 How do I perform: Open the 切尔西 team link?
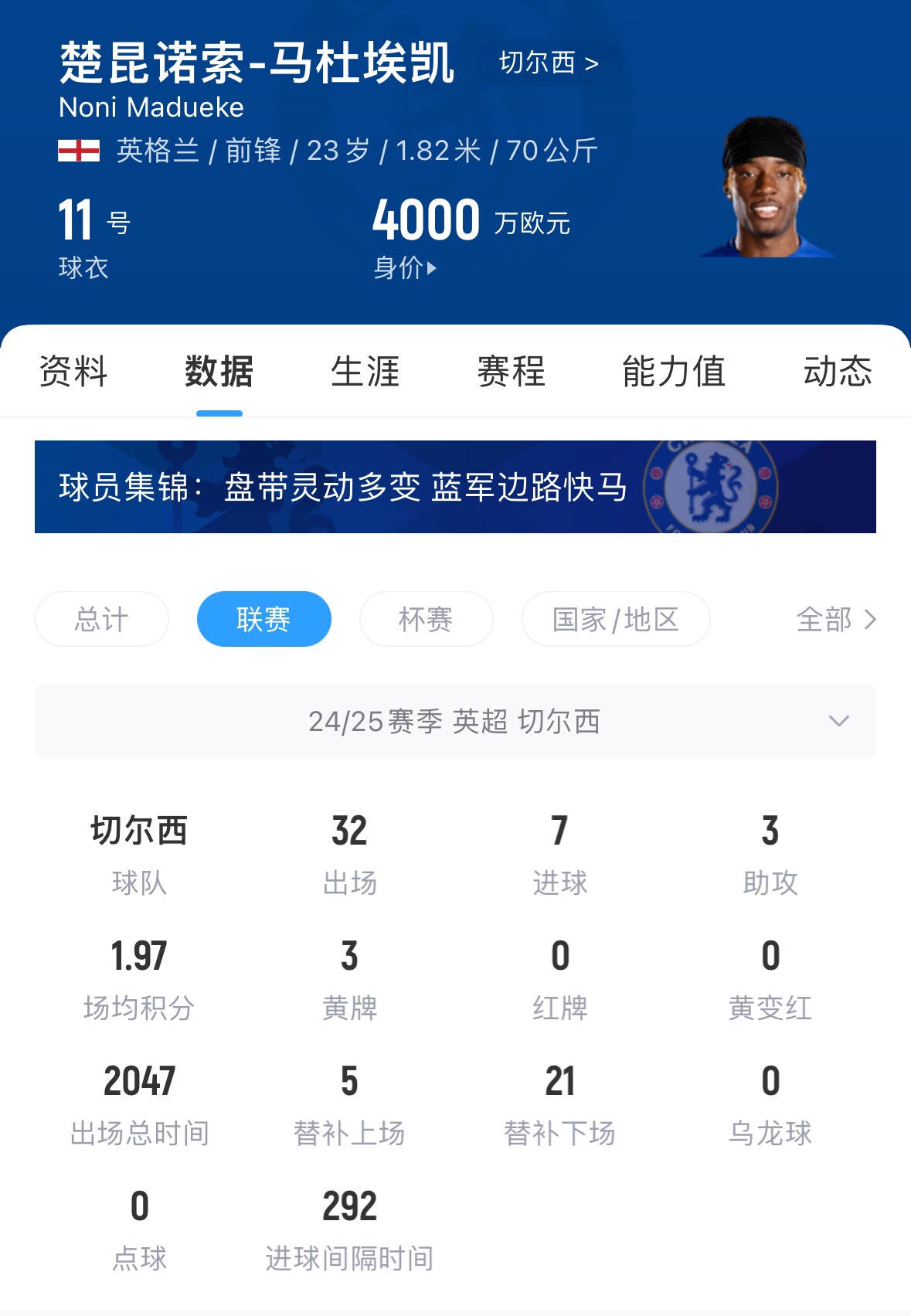[x=549, y=63]
